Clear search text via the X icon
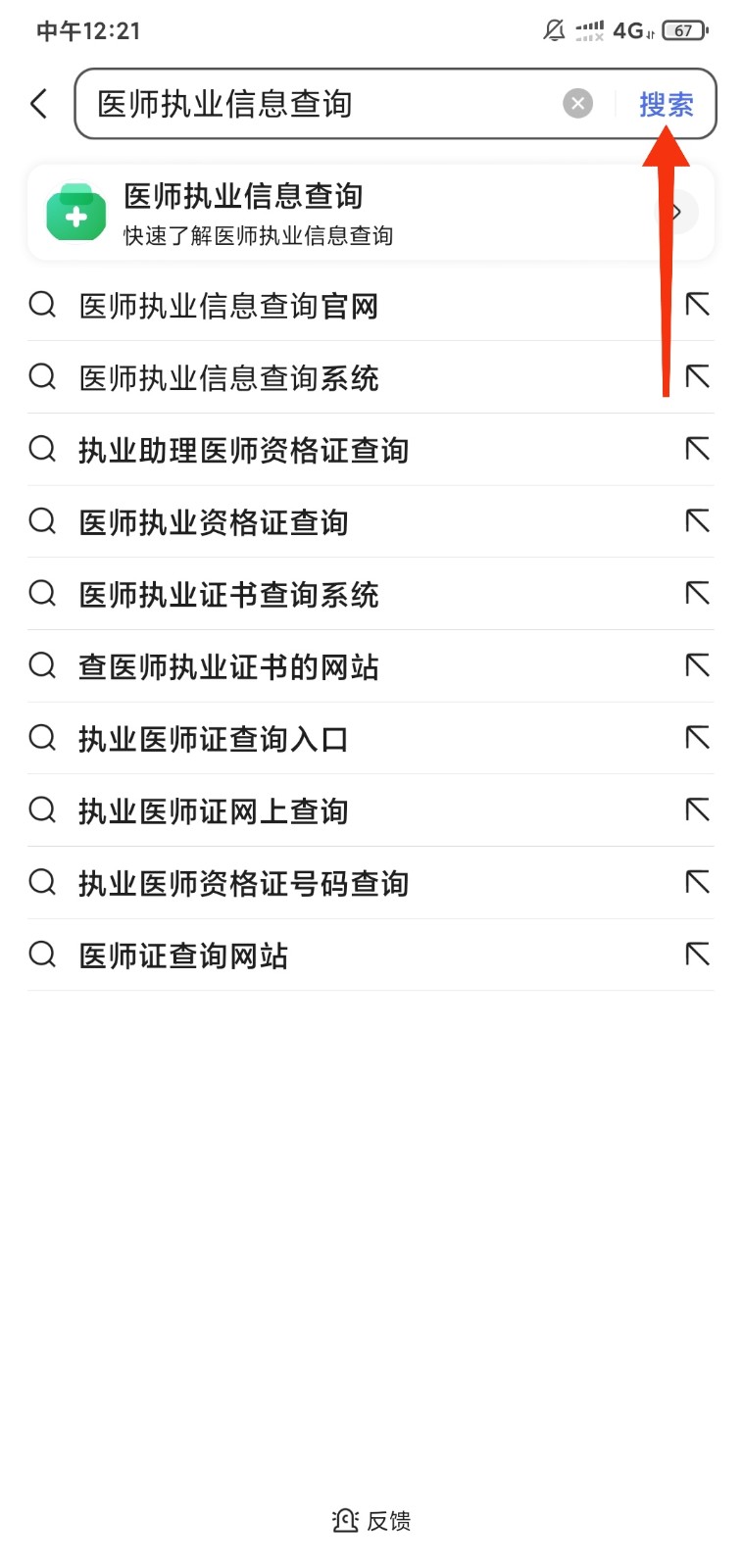Image resolution: width=742 pixels, height=1568 pixels. click(x=577, y=103)
